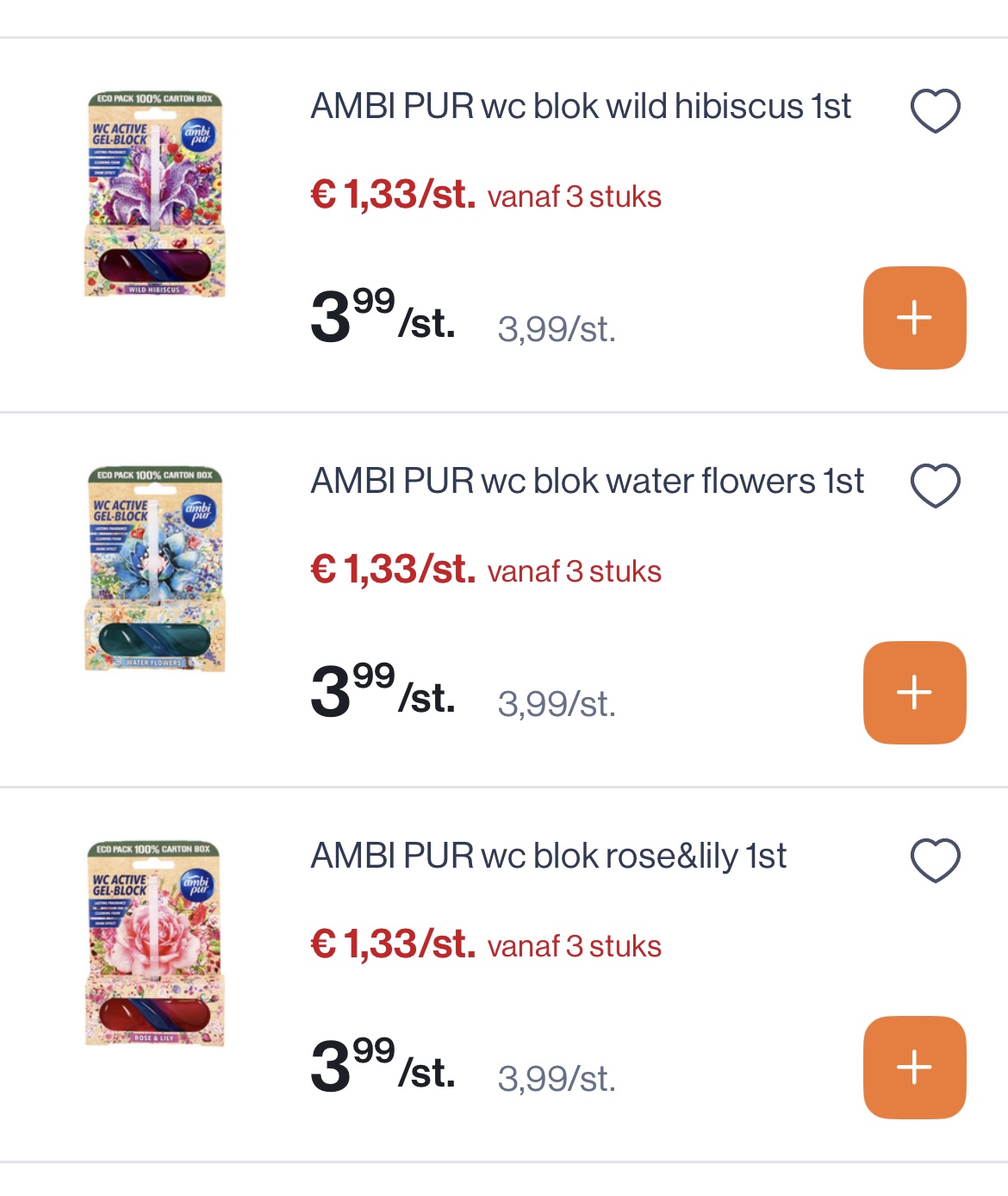View the rose&lily package image
The image size is (1008, 1196).
click(156, 944)
